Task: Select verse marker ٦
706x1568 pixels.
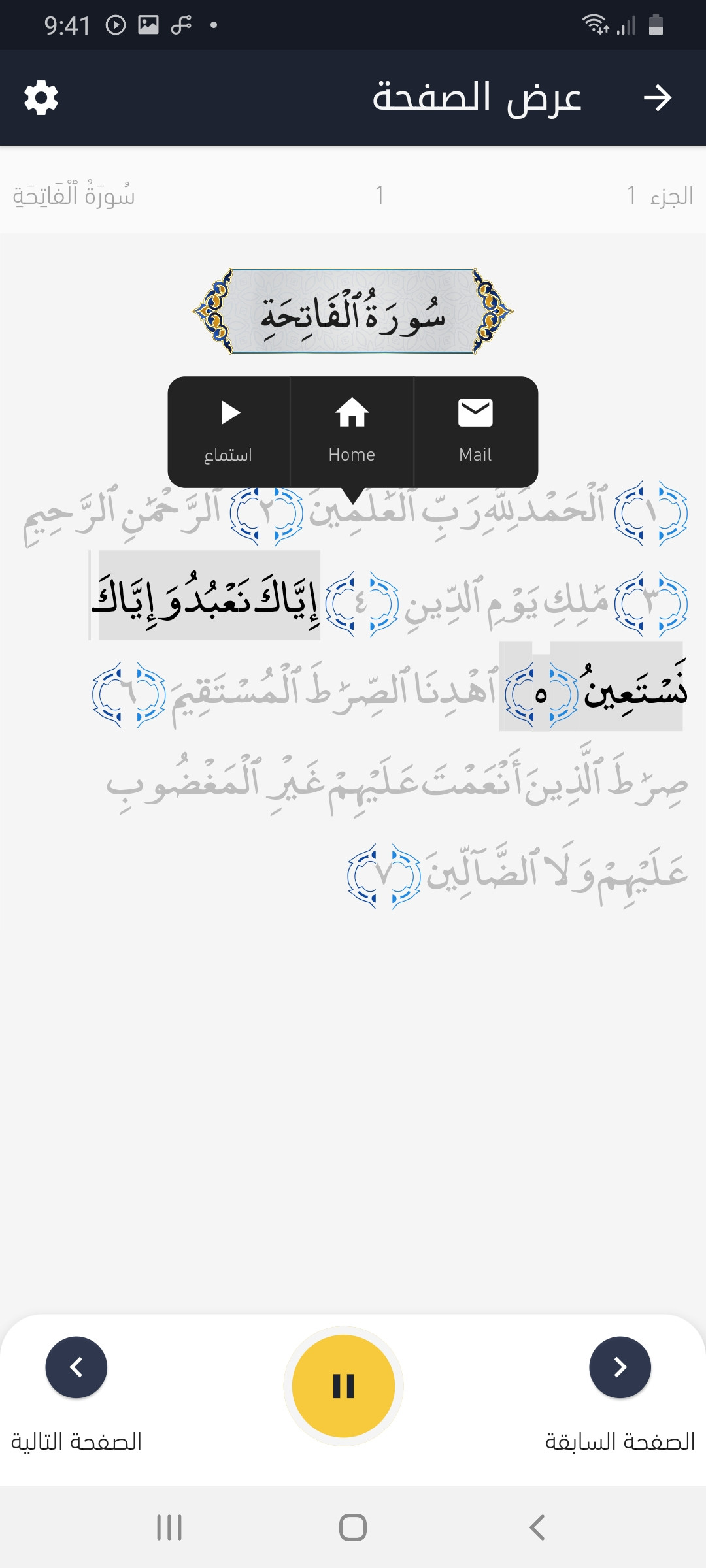Action: 129,695
